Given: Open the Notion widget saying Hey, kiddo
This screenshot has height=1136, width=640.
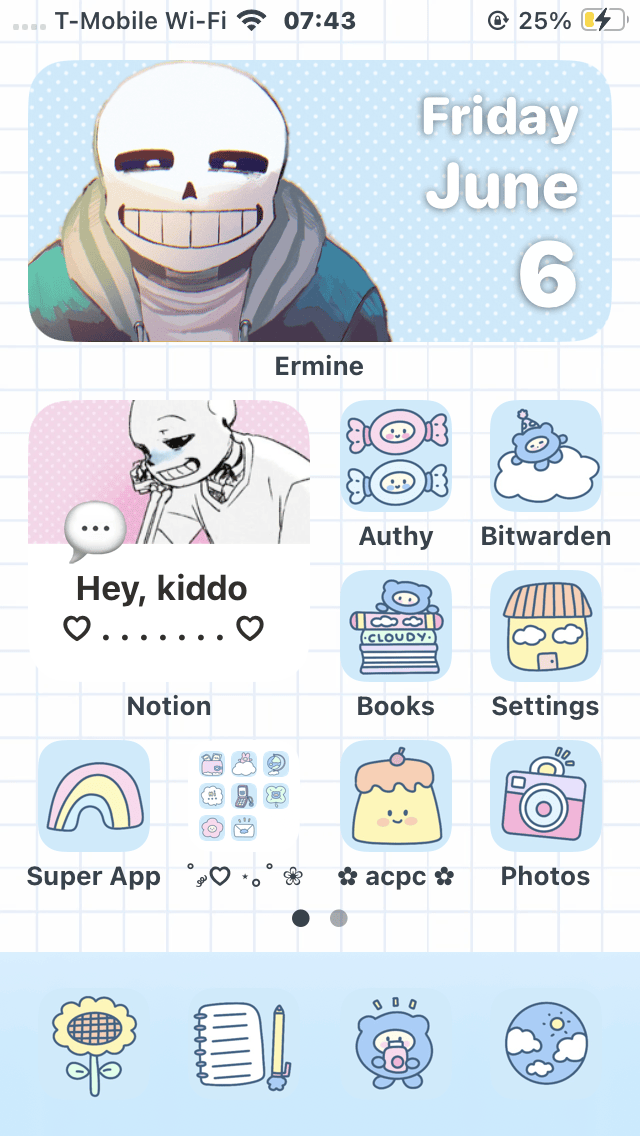Looking at the screenshot, I should pyautogui.click(x=169, y=541).
